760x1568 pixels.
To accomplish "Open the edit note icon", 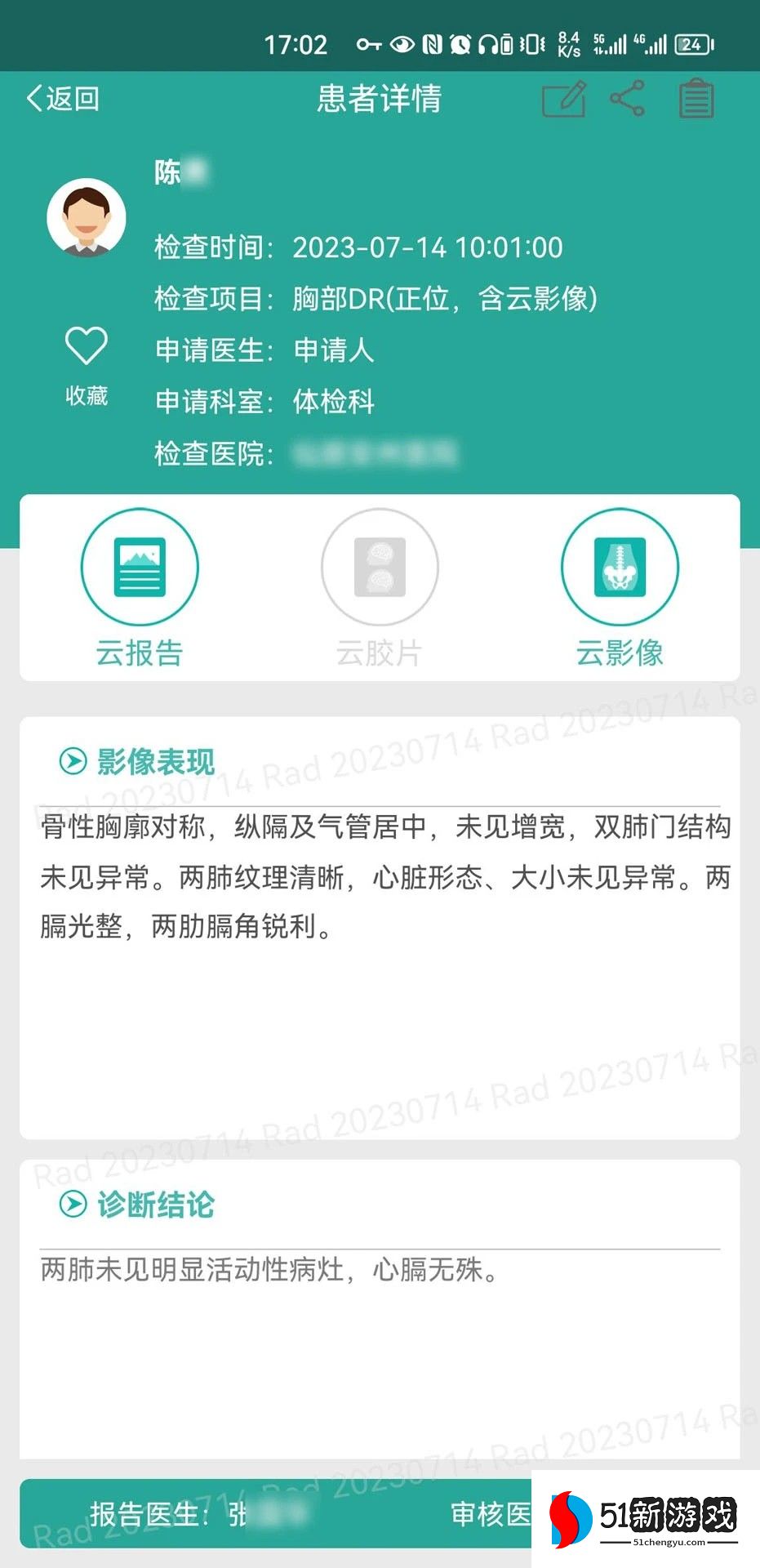I will 564,100.
